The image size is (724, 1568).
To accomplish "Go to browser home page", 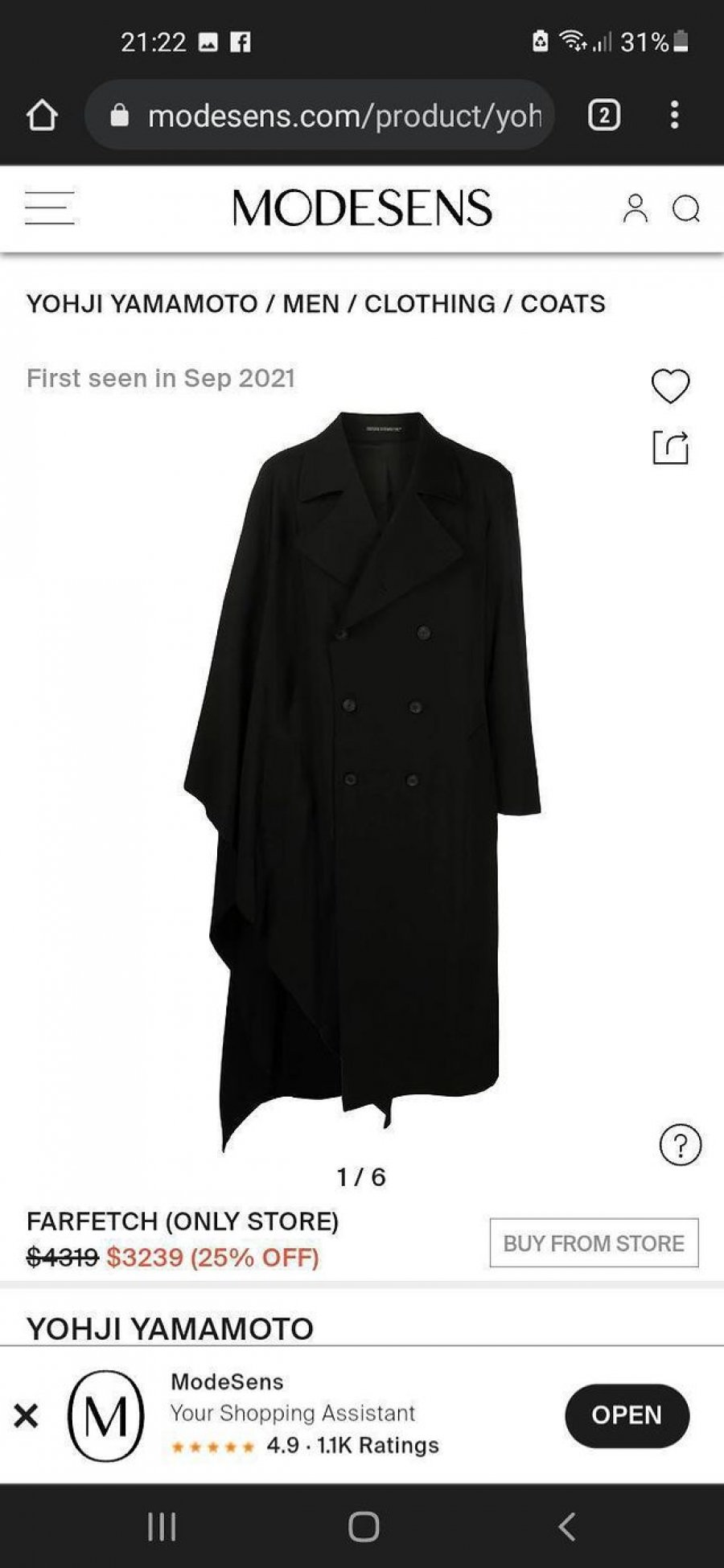I will [42, 116].
